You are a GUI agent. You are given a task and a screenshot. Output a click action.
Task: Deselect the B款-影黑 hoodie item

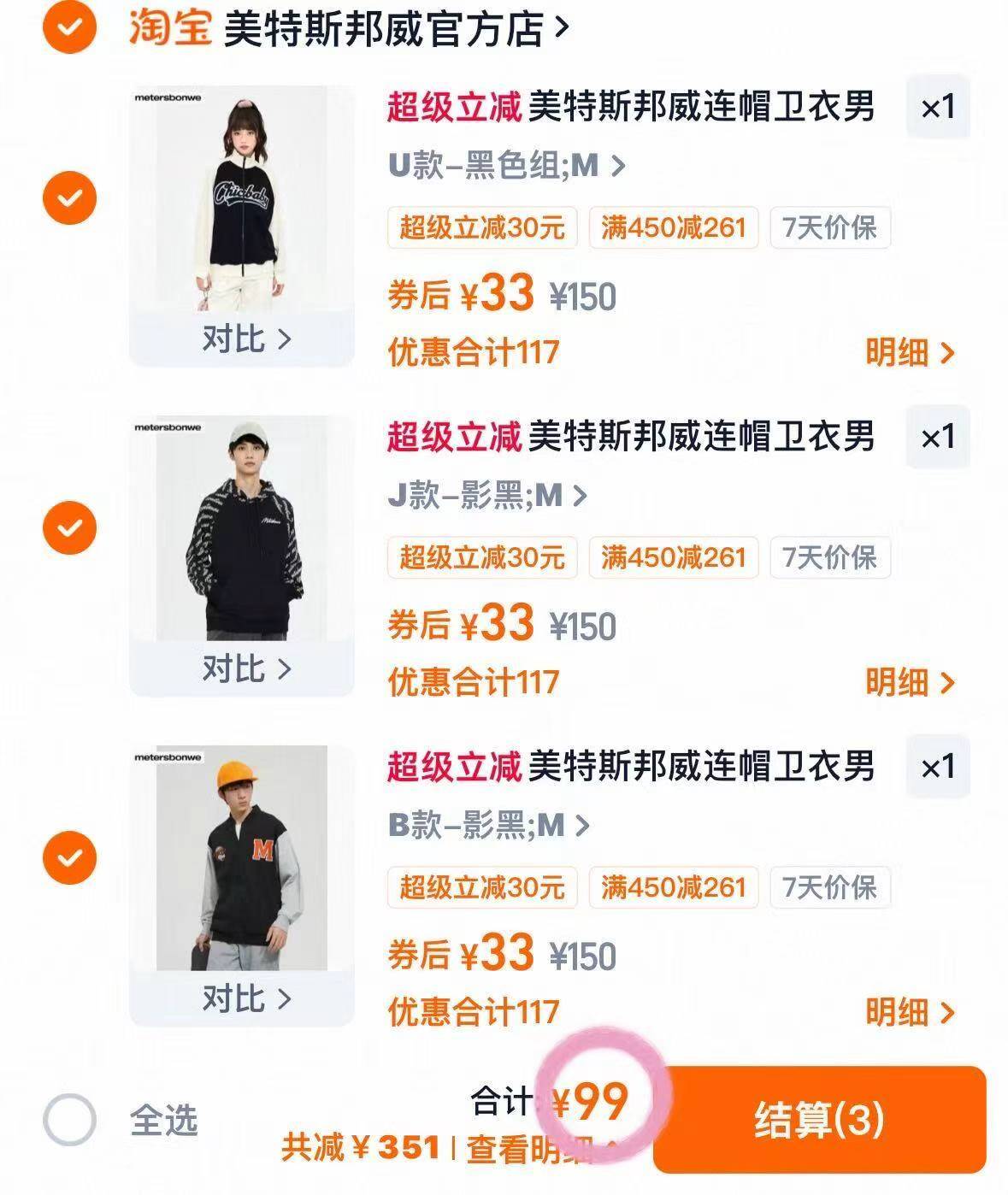(69, 857)
